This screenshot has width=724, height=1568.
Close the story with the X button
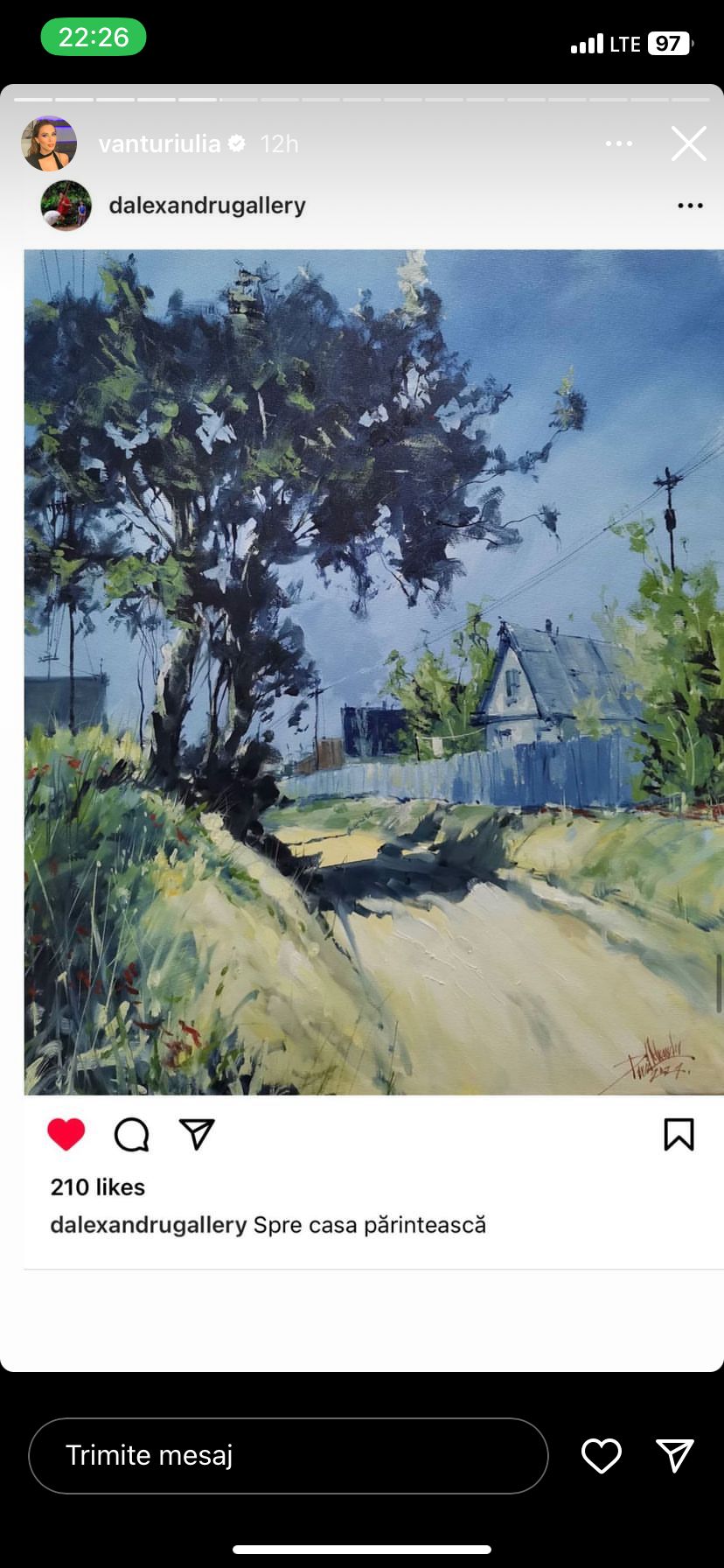(x=688, y=143)
